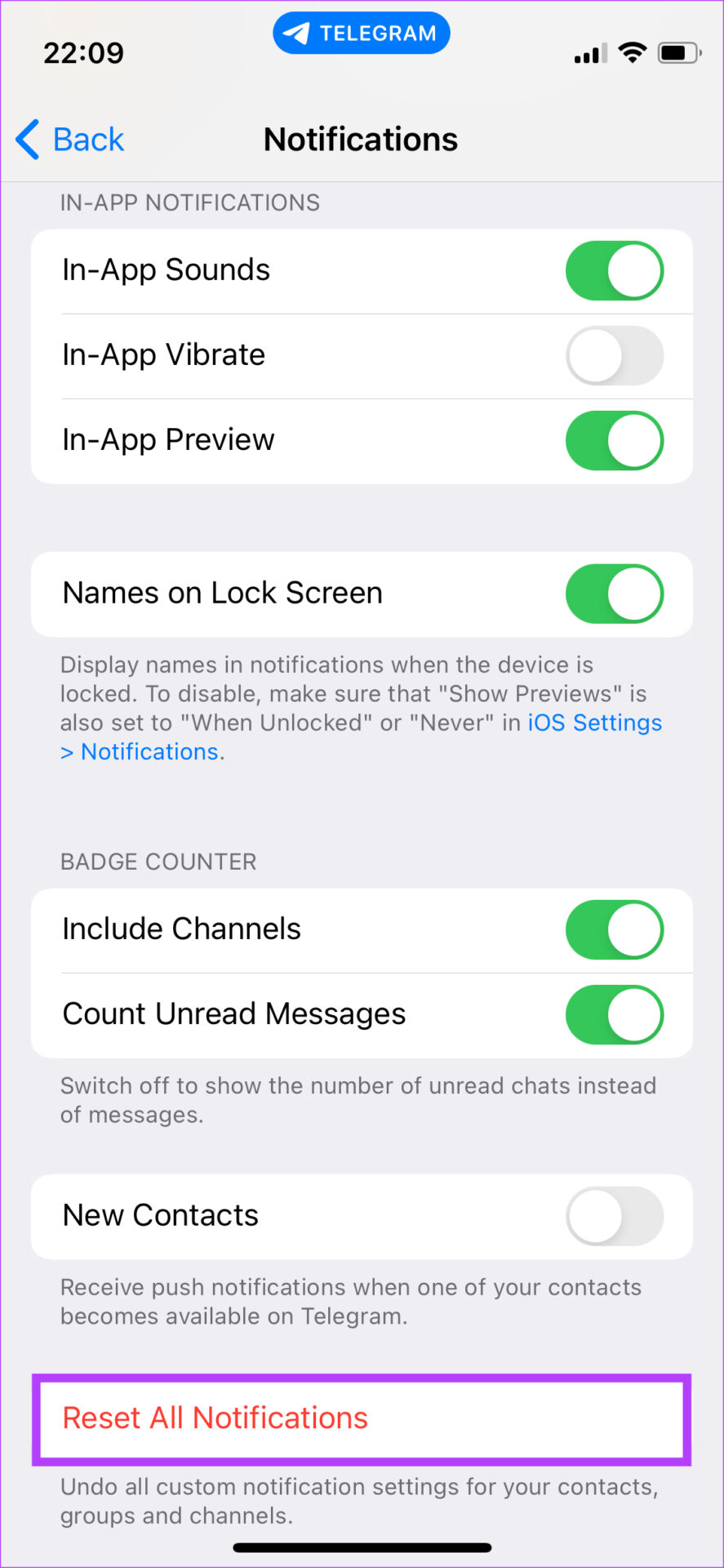Switch off Include Channels in badge counter
Screen dimensions: 724x1568
click(x=615, y=929)
